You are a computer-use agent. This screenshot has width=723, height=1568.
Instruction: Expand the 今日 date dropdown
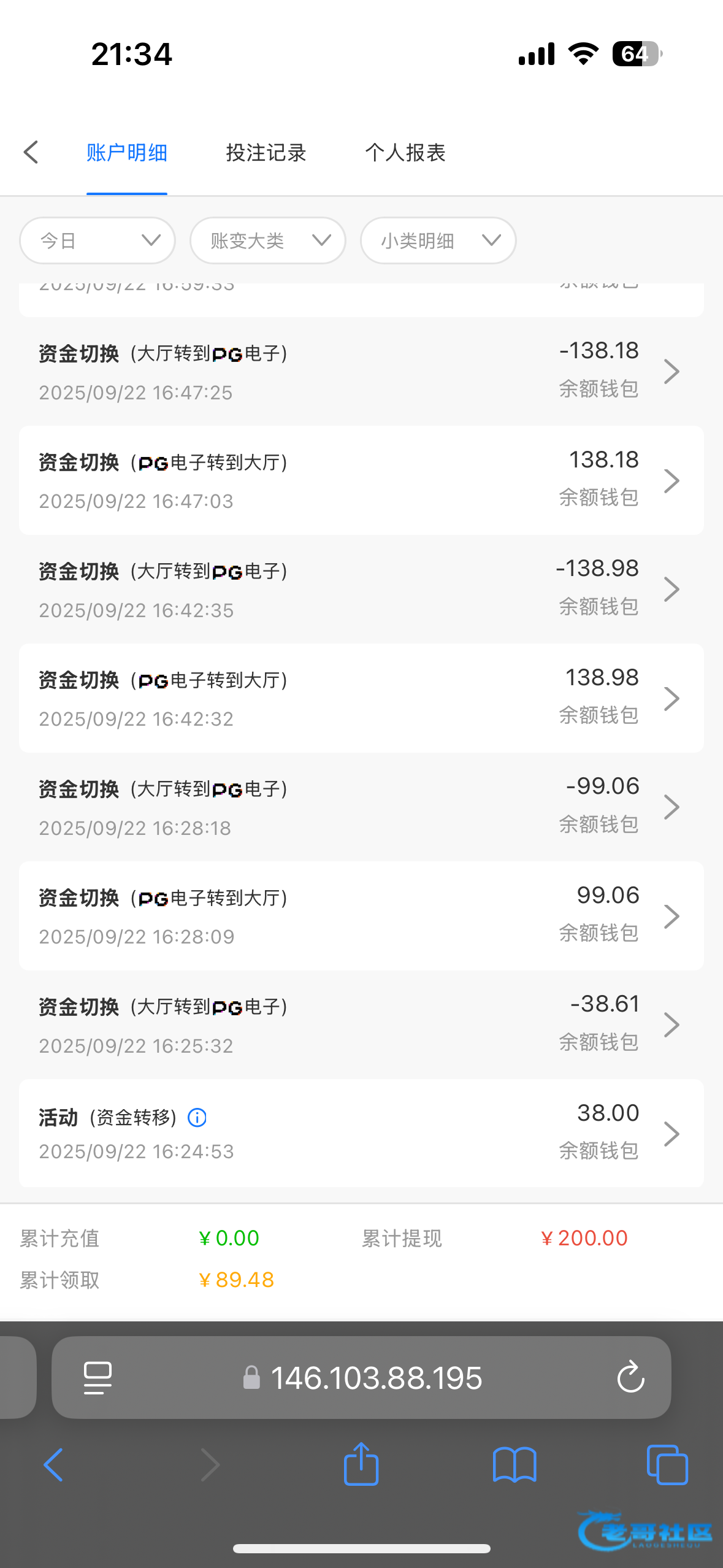98,240
